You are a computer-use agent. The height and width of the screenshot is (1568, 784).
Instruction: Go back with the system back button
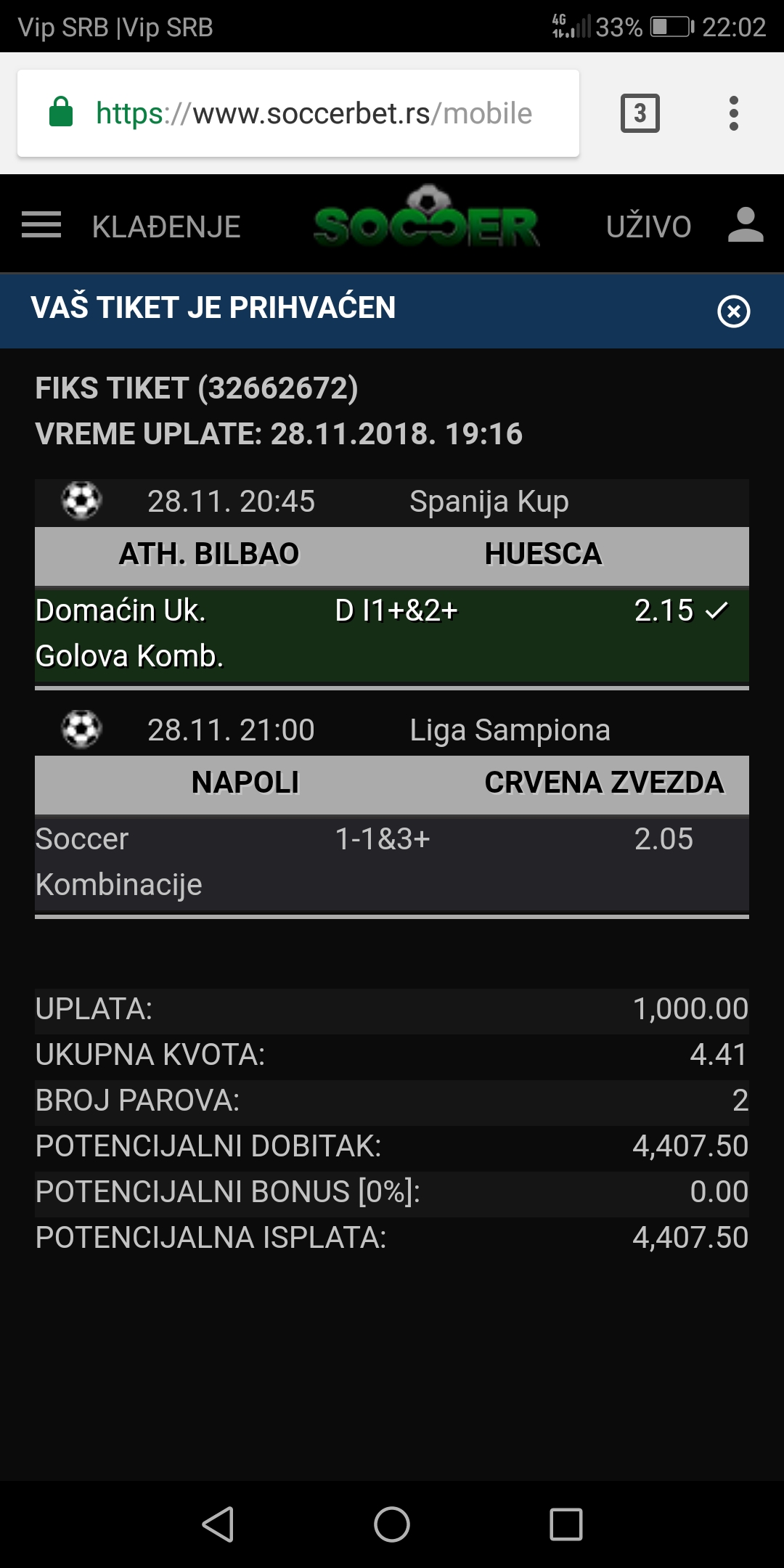coord(218,1524)
